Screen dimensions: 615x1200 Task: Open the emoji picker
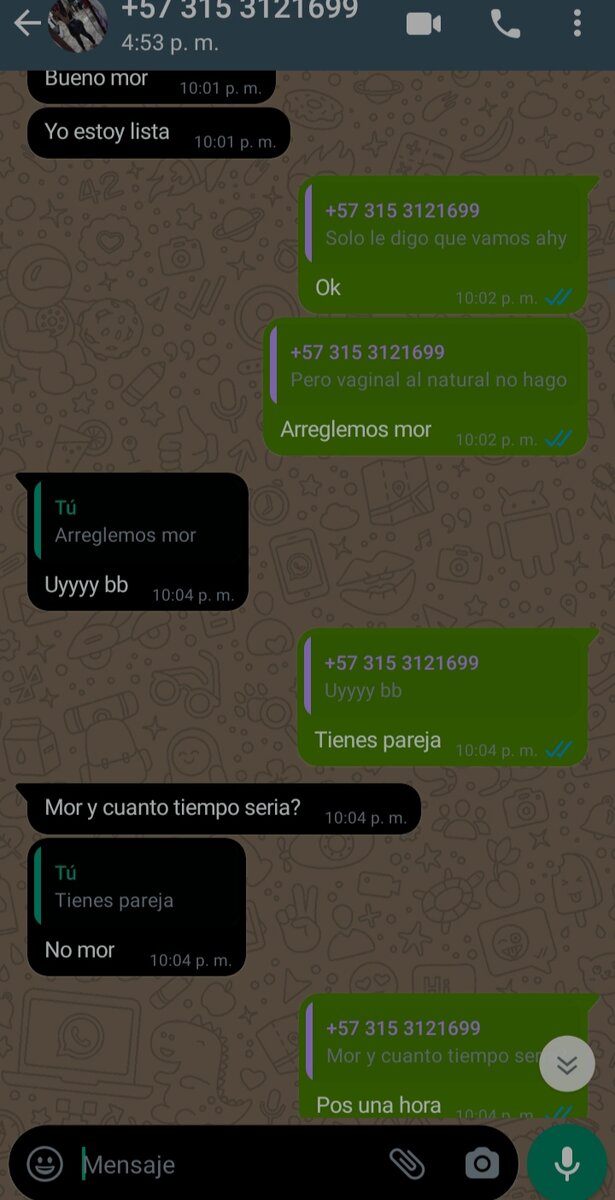[44, 1163]
